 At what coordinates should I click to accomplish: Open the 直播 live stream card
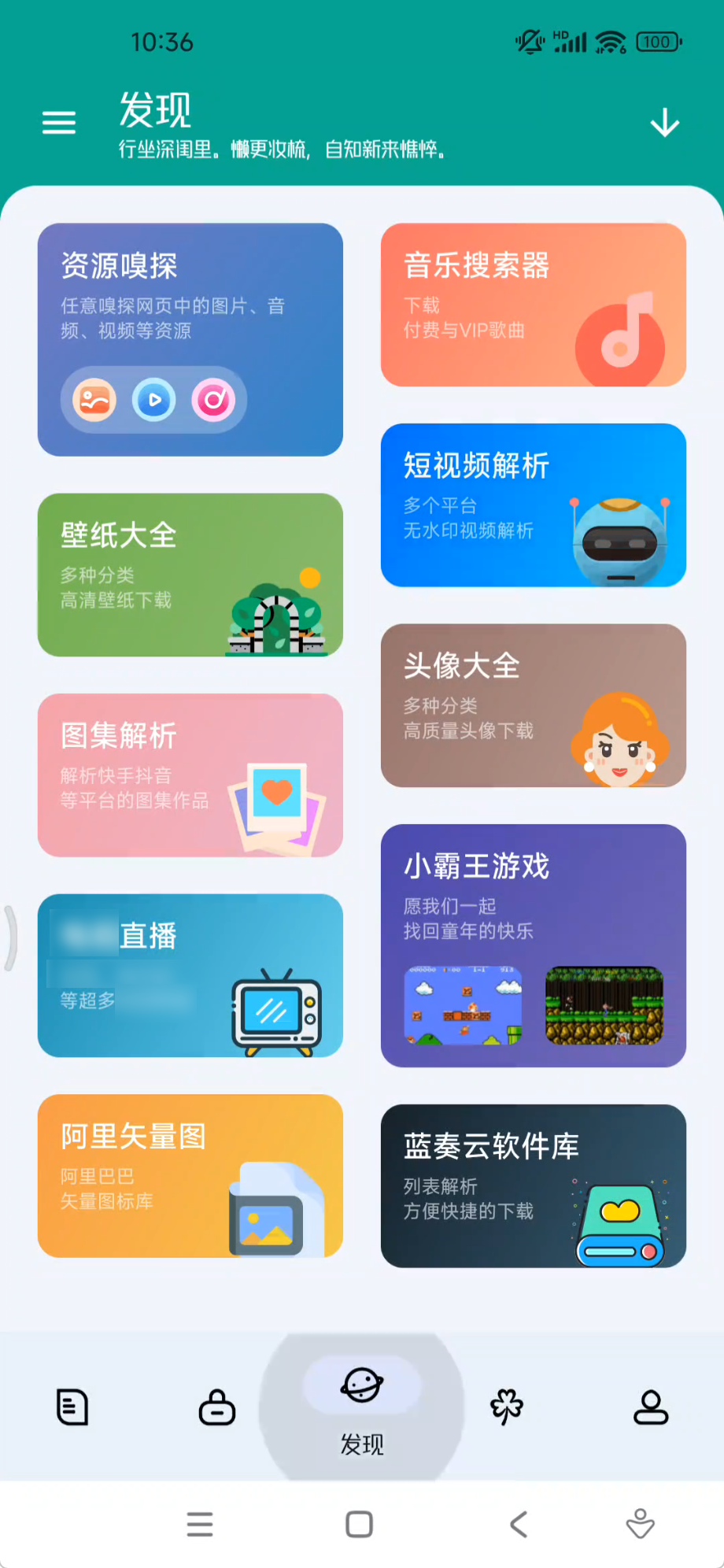tap(190, 974)
